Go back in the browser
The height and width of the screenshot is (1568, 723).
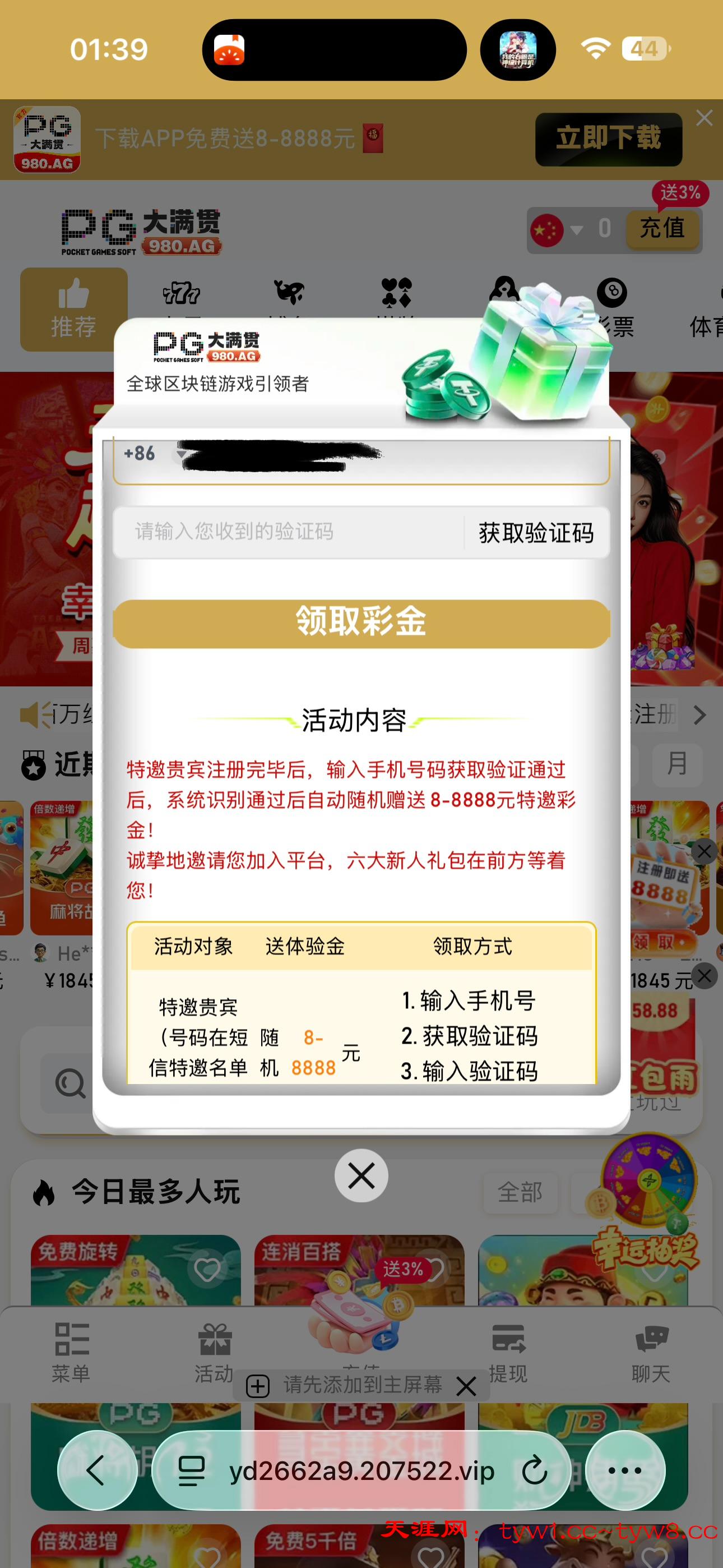(x=97, y=1470)
